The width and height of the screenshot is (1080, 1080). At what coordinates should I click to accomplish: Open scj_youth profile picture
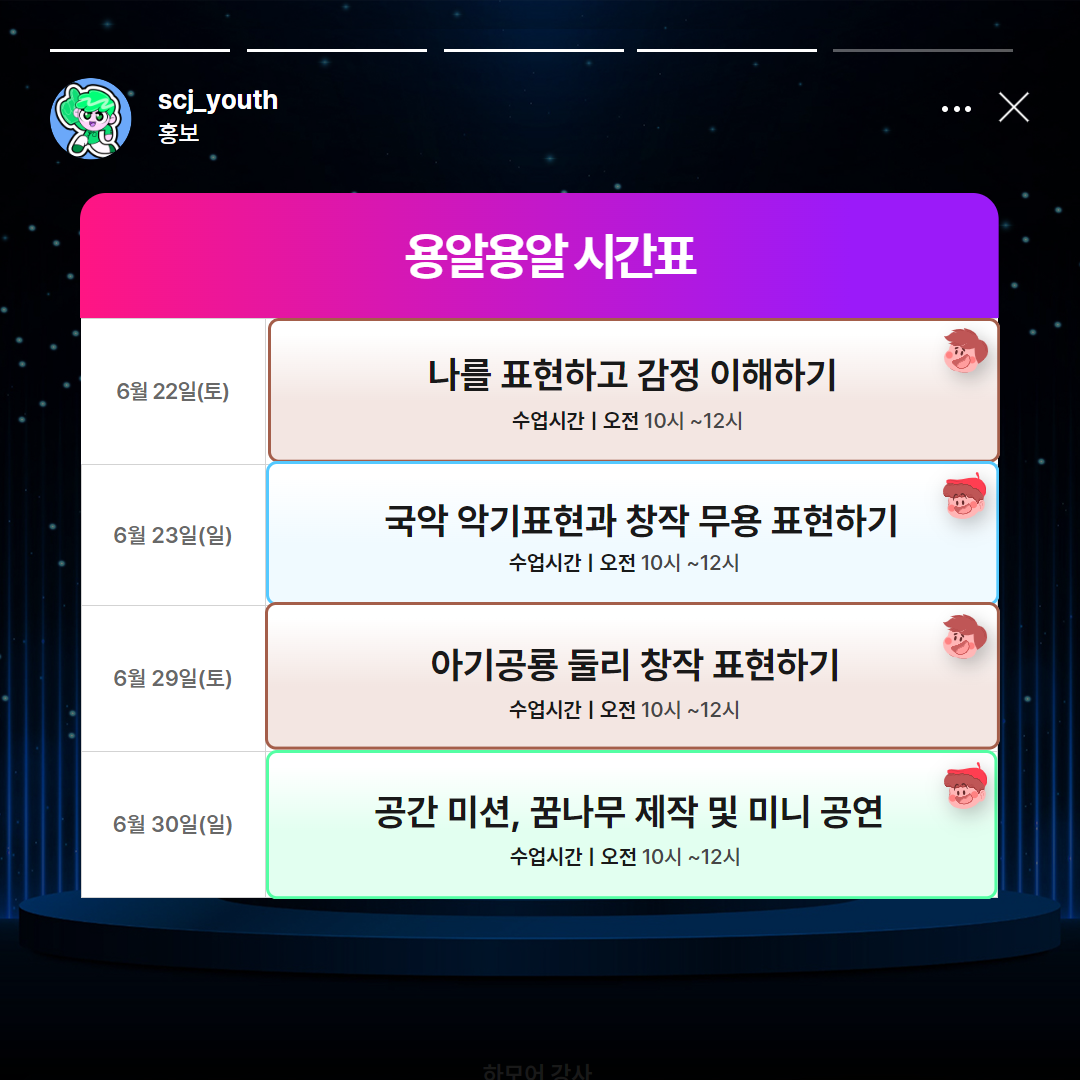point(91,118)
